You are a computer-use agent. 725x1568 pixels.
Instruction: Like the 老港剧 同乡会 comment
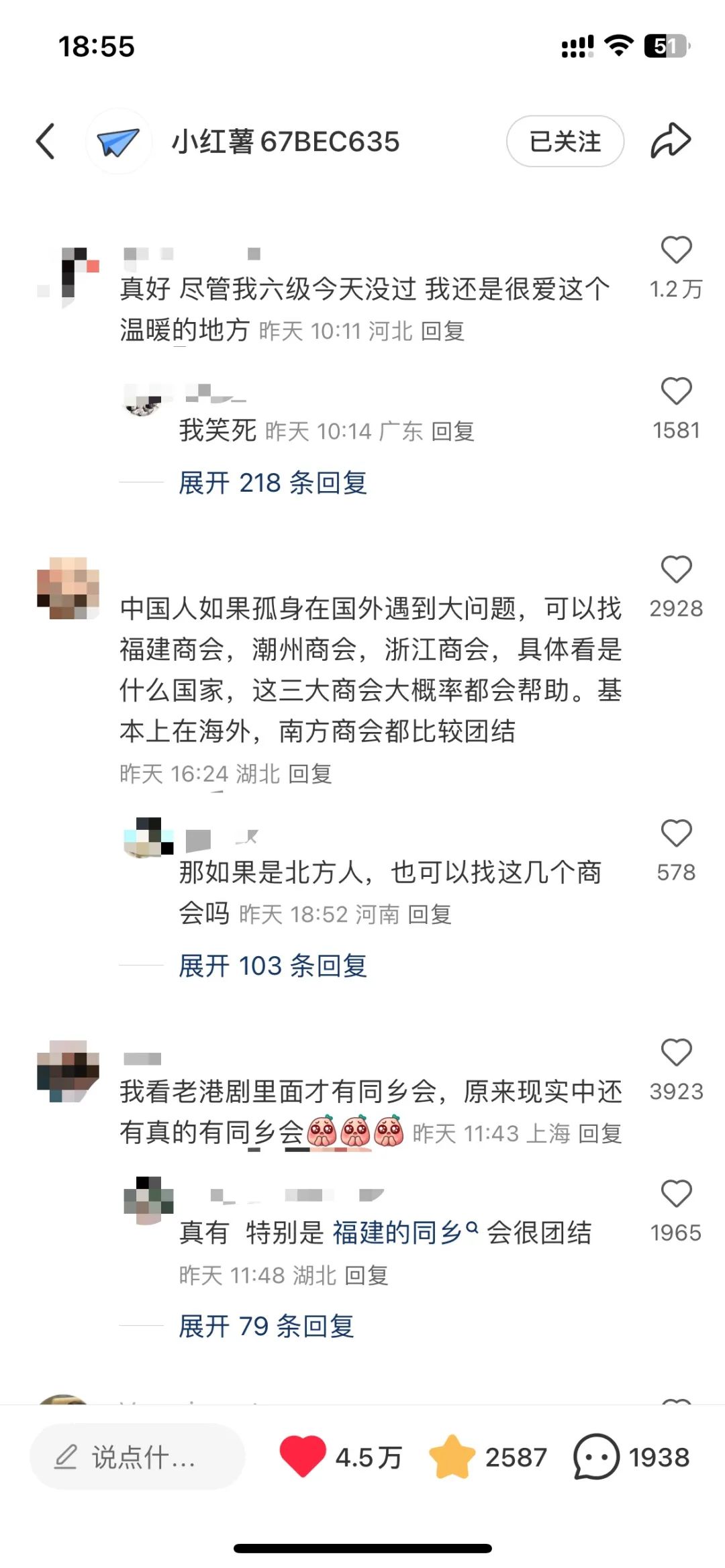coord(676,1053)
